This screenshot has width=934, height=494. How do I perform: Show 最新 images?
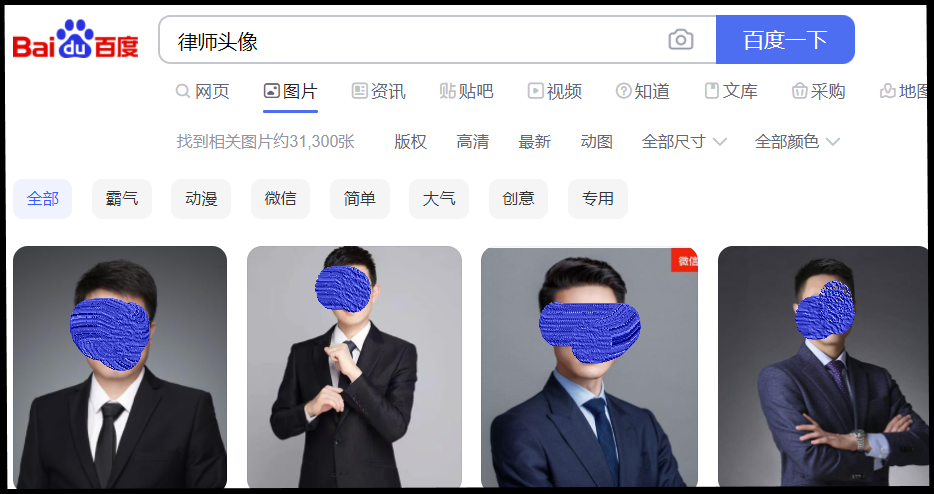point(534,142)
